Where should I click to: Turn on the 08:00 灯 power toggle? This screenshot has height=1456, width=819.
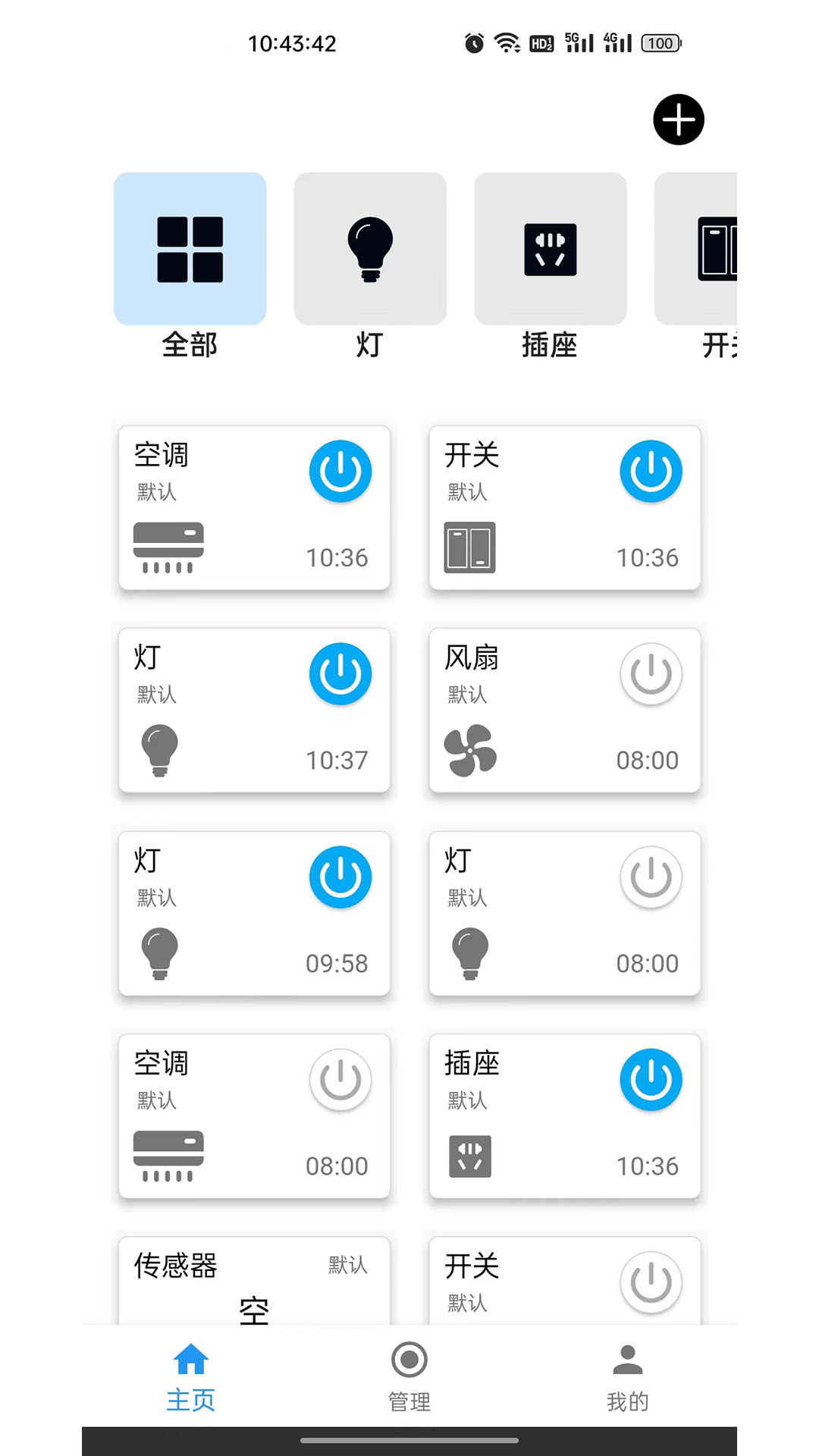pyautogui.click(x=651, y=876)
